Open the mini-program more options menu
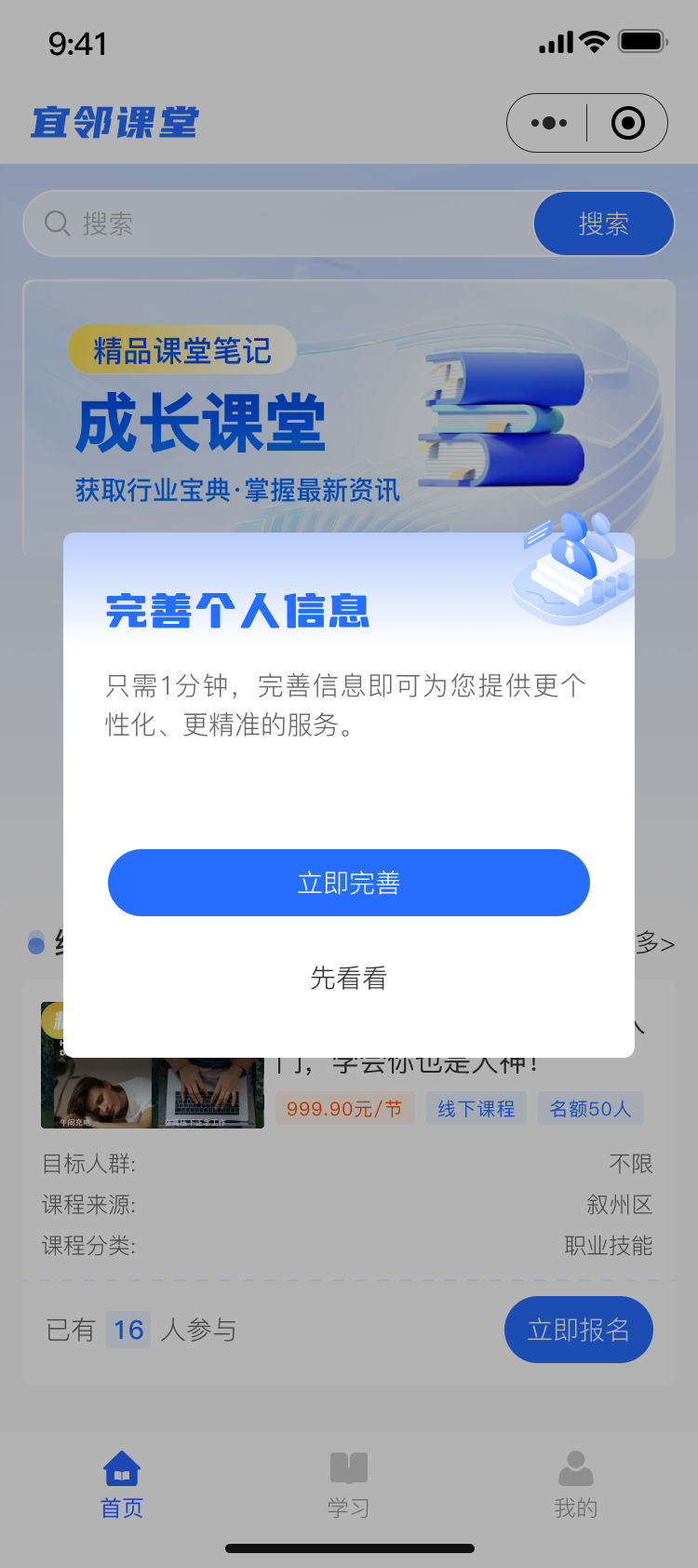Image resolution: width=698 pixels, height=1568 pixels. pos(549,123)
